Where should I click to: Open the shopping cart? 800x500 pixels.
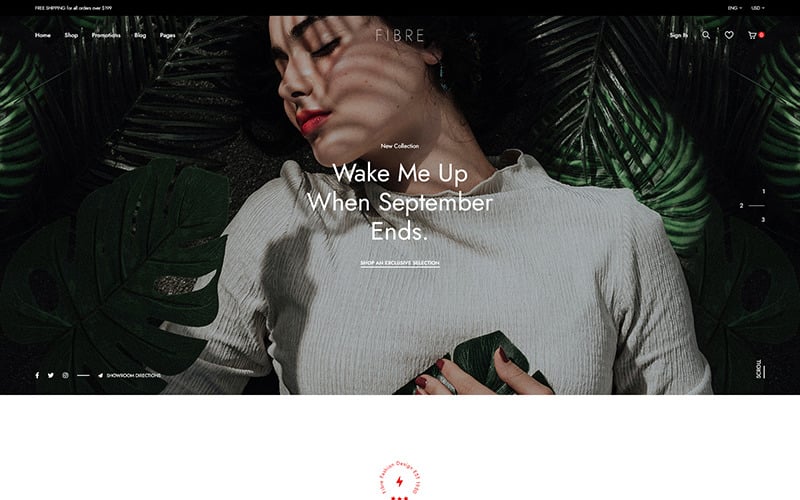(753, 35)
